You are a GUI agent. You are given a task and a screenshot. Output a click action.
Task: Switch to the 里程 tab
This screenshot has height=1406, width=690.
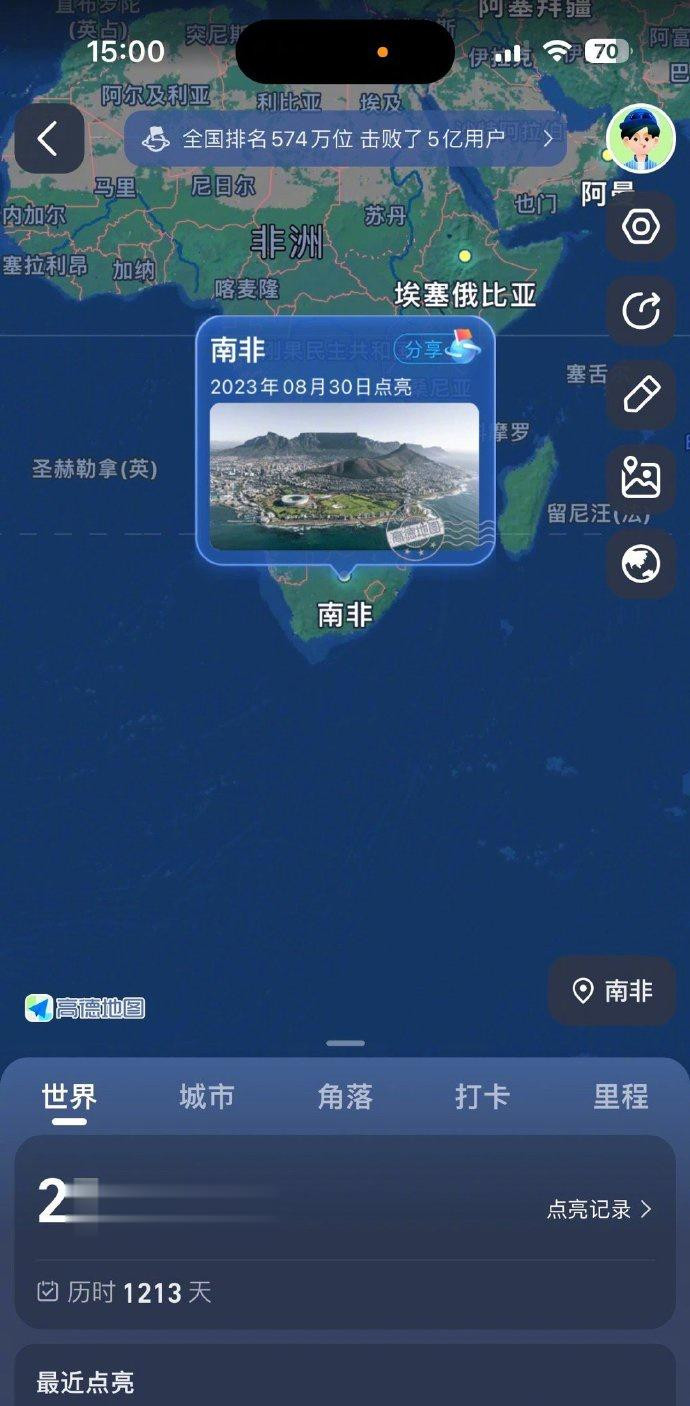click(x=621, y=1097)
